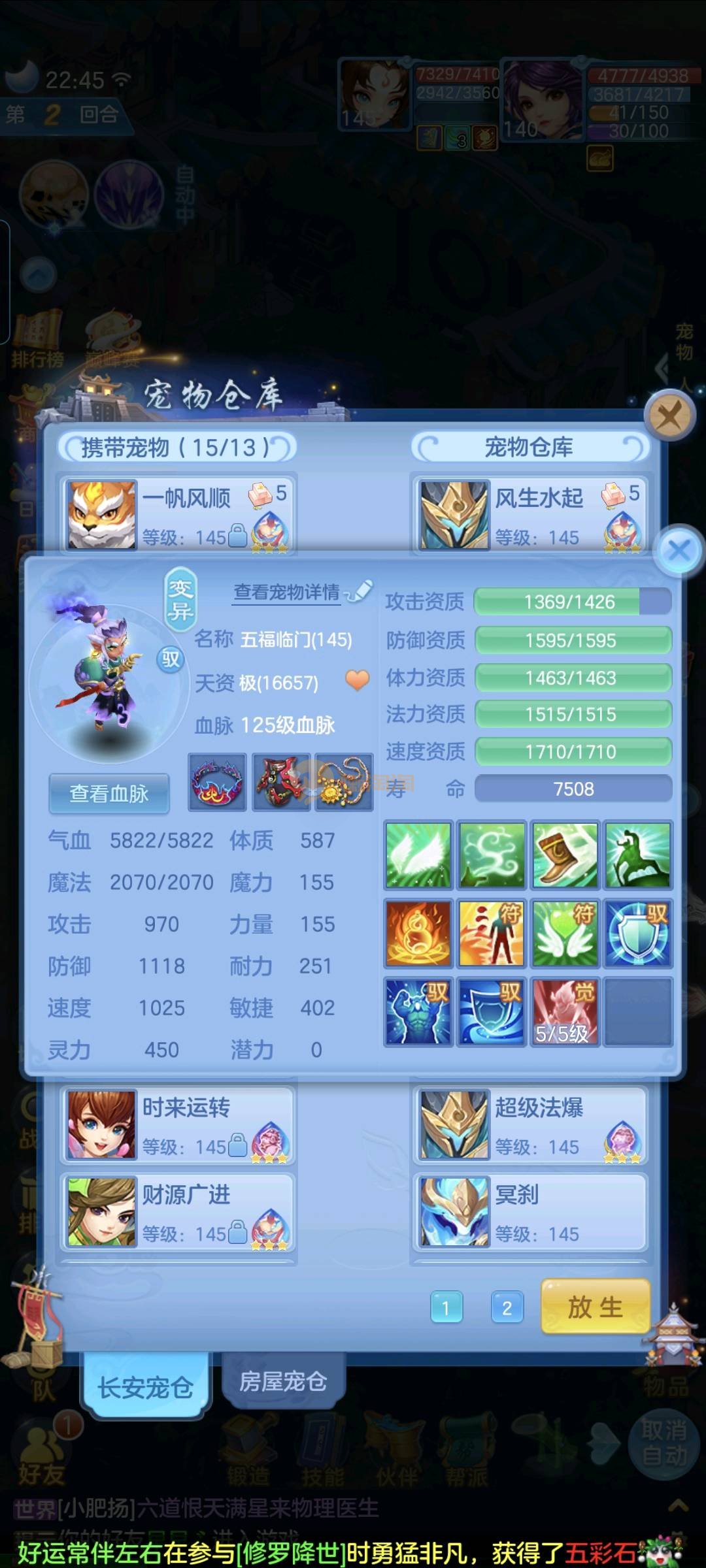Tap the 放生 release button

coord(595,1307)
